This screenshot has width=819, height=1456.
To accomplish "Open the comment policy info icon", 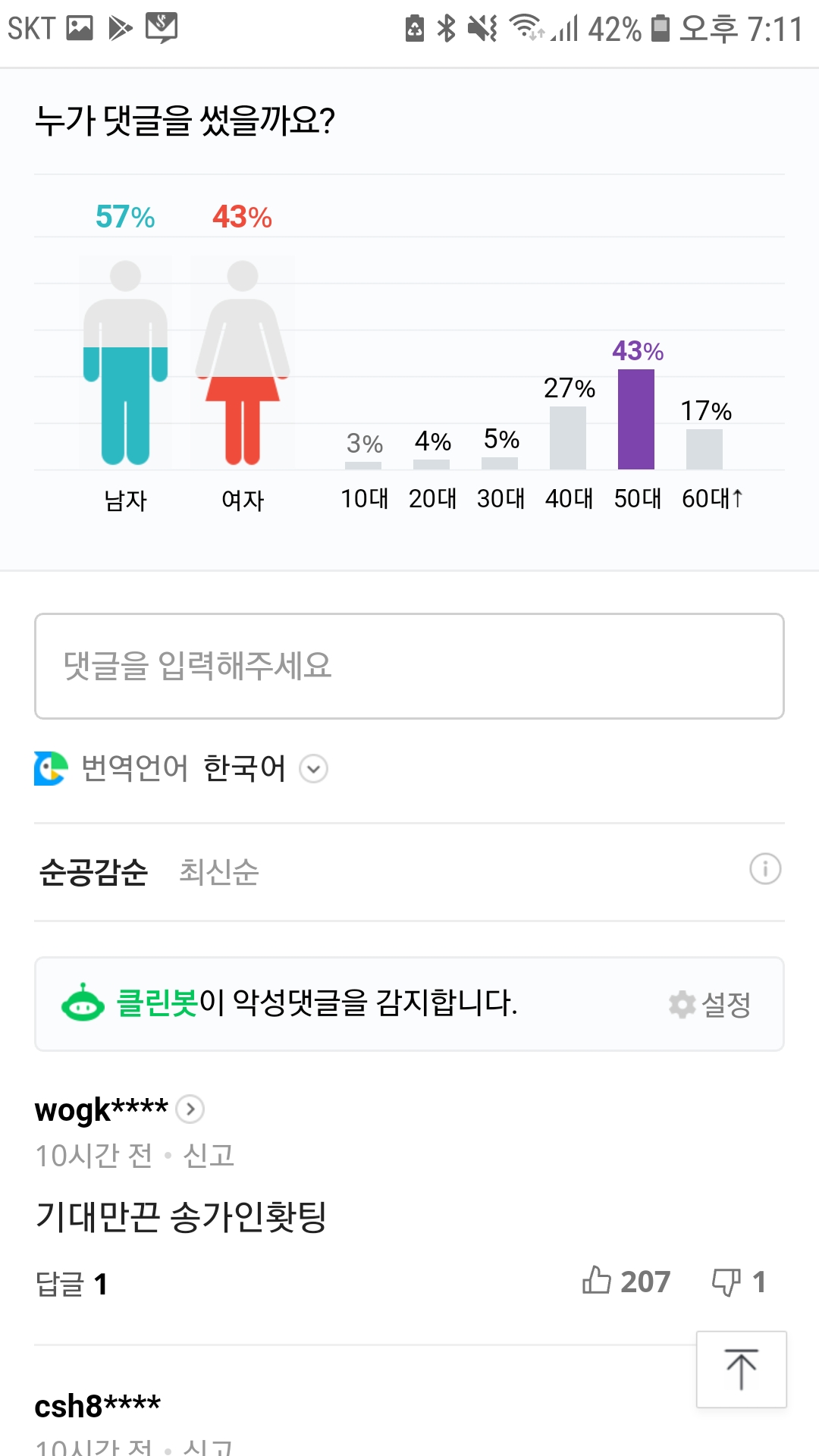I will (765, 869).
